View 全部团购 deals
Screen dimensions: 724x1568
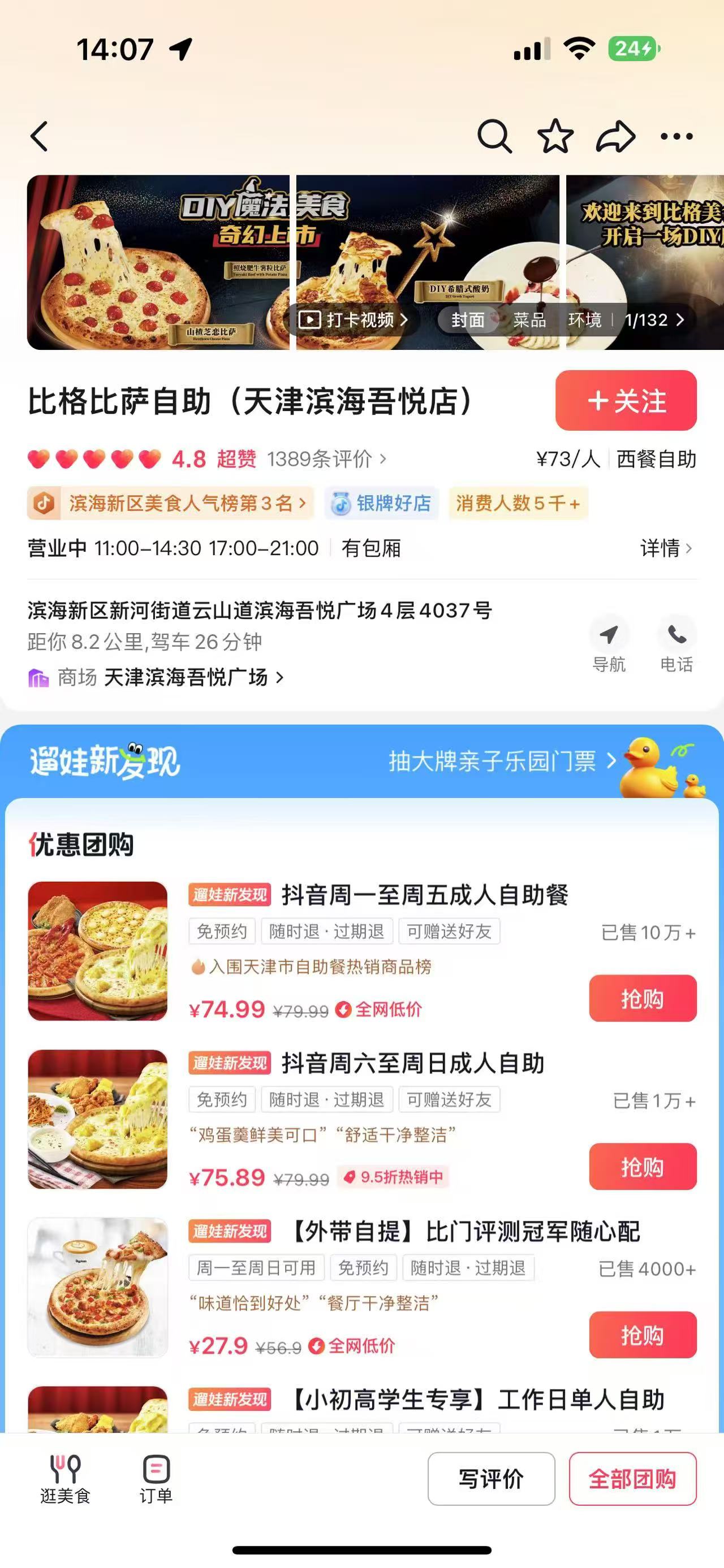point(632,1479)
